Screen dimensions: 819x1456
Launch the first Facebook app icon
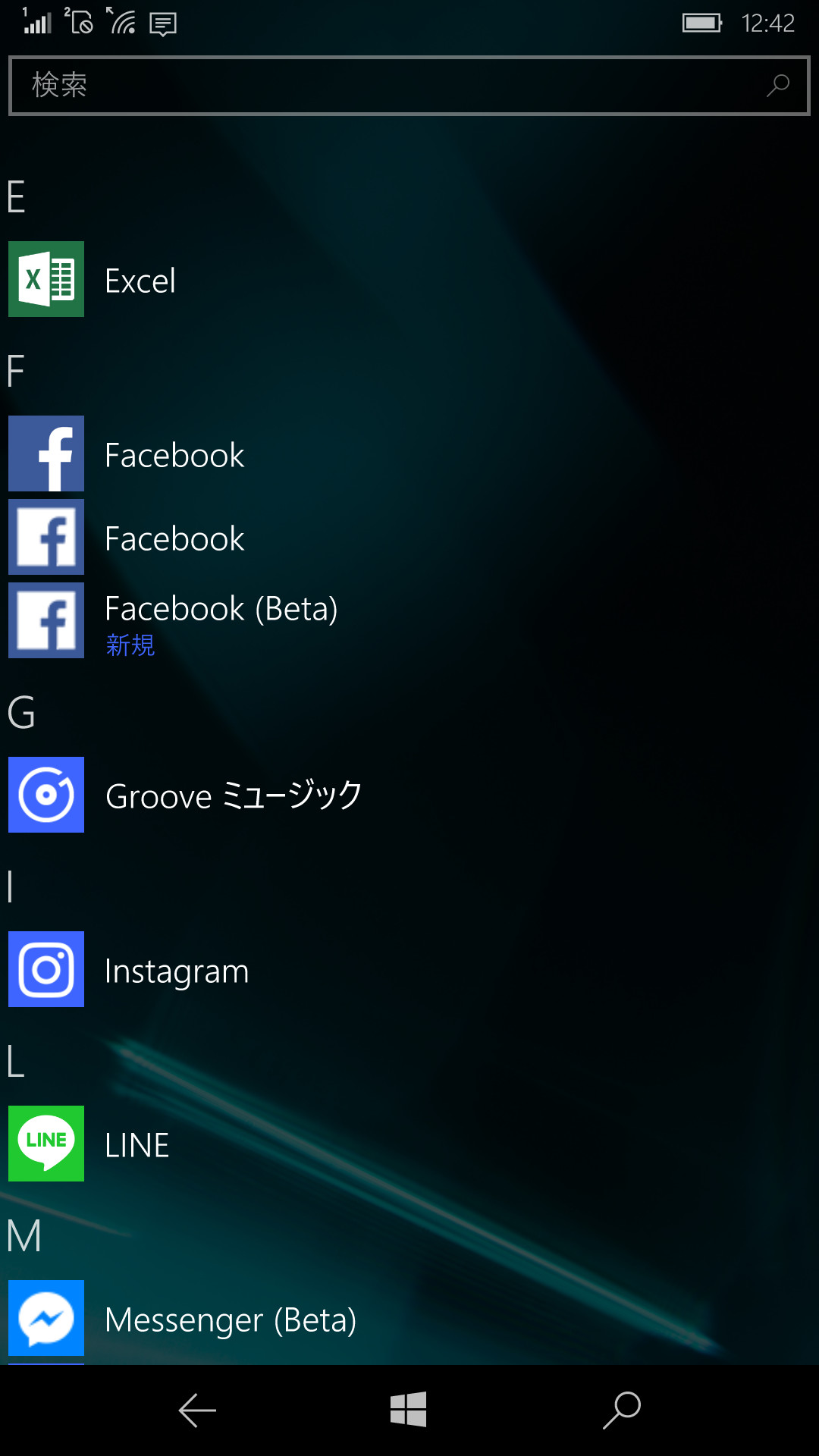point(46,453)
